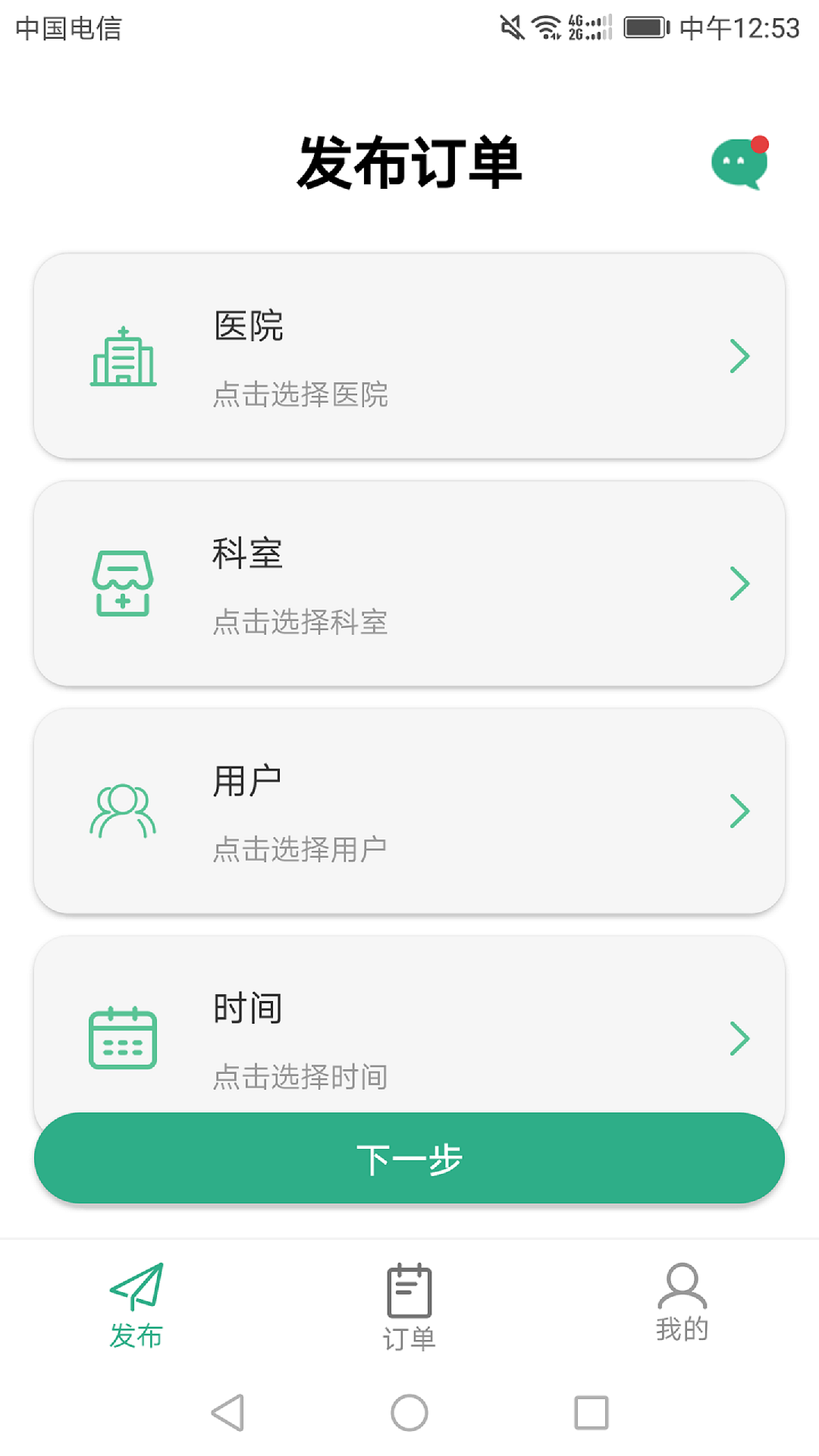Screen dimensions: 819x1456
Task: Switch to the 订单 orders tab
Action: coord(409,1307)
